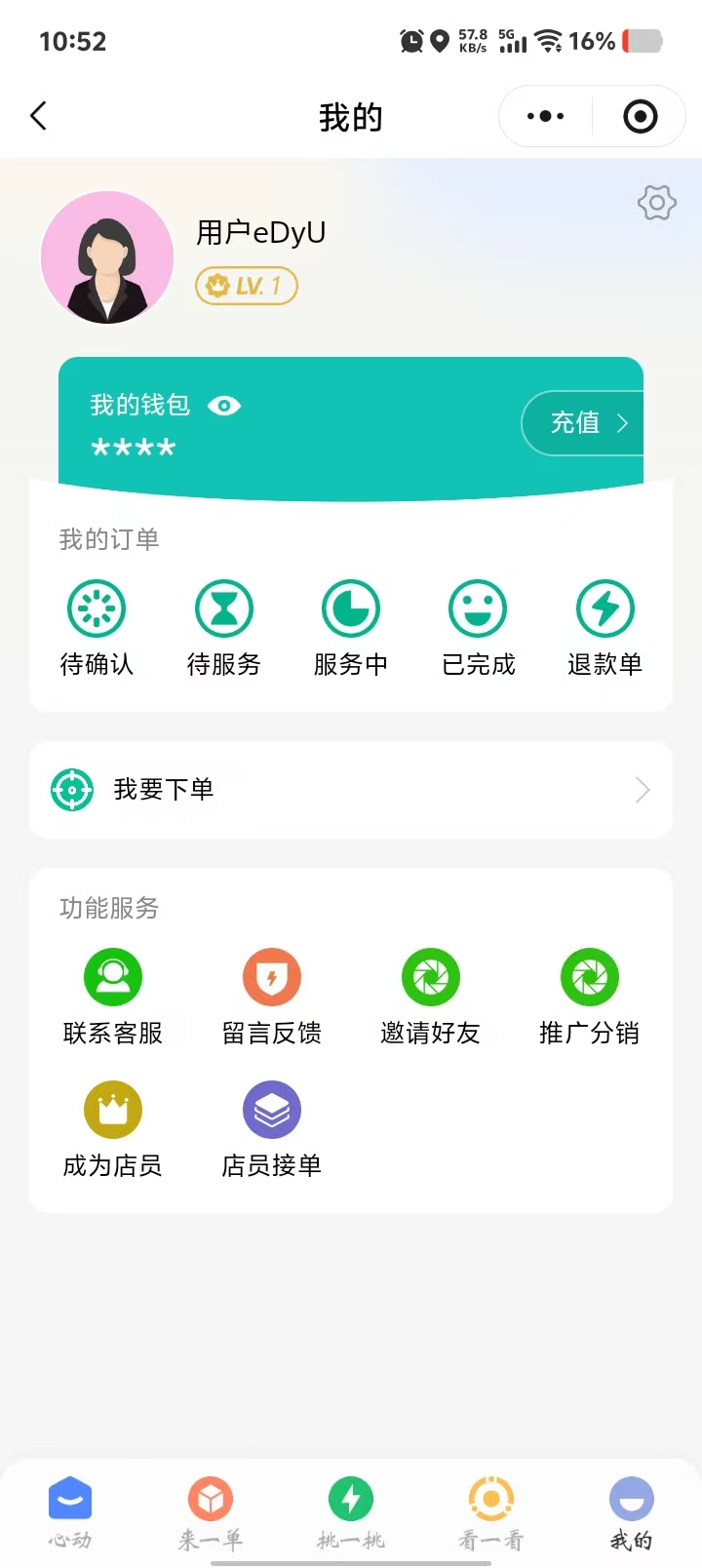Open settings with the gear icon

pyautogui.click(x=656, y=203)
